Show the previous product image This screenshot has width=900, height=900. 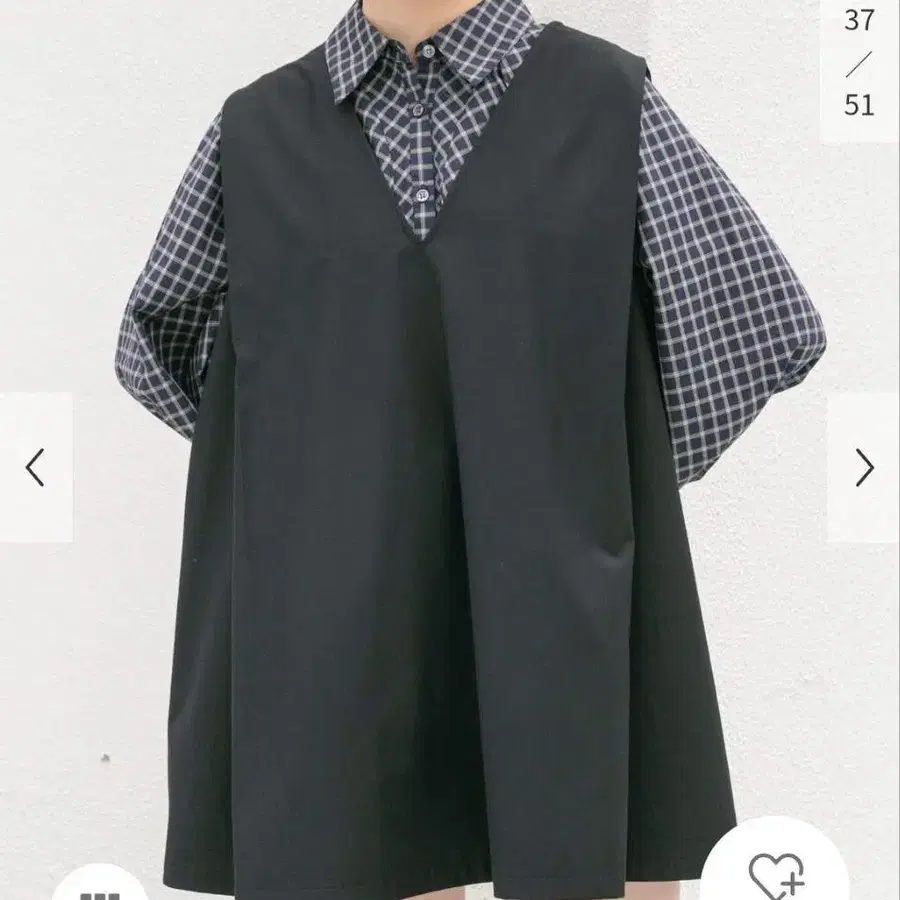(x=36, y=467)
